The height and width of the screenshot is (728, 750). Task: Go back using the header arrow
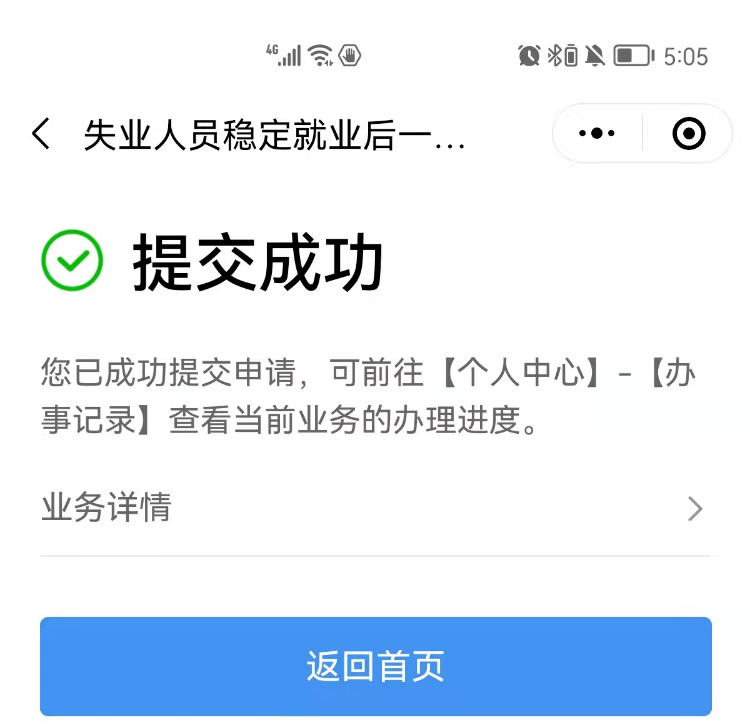(41, 134)
